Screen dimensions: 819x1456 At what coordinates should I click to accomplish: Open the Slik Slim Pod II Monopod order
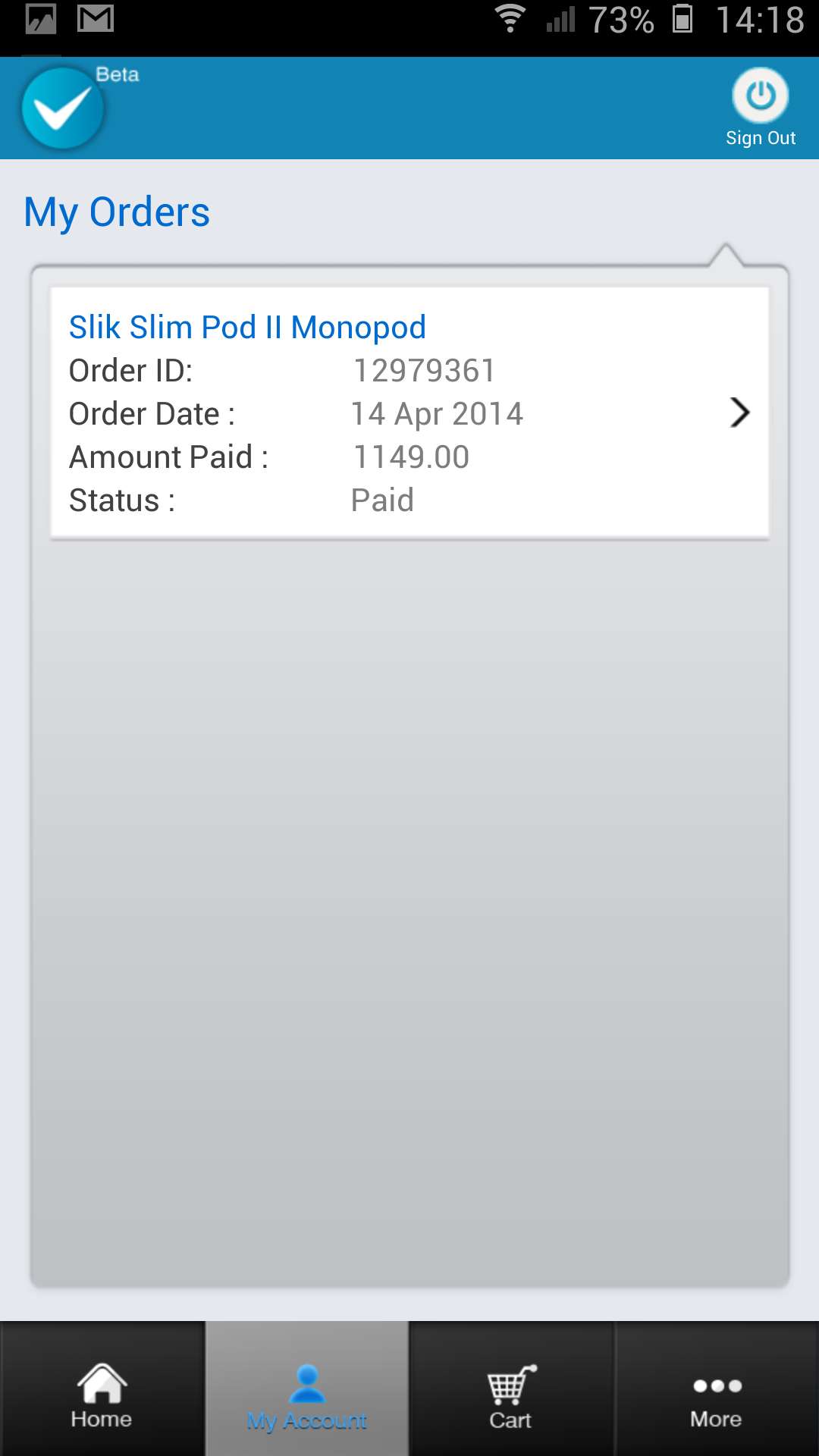[x=409, y=413]
